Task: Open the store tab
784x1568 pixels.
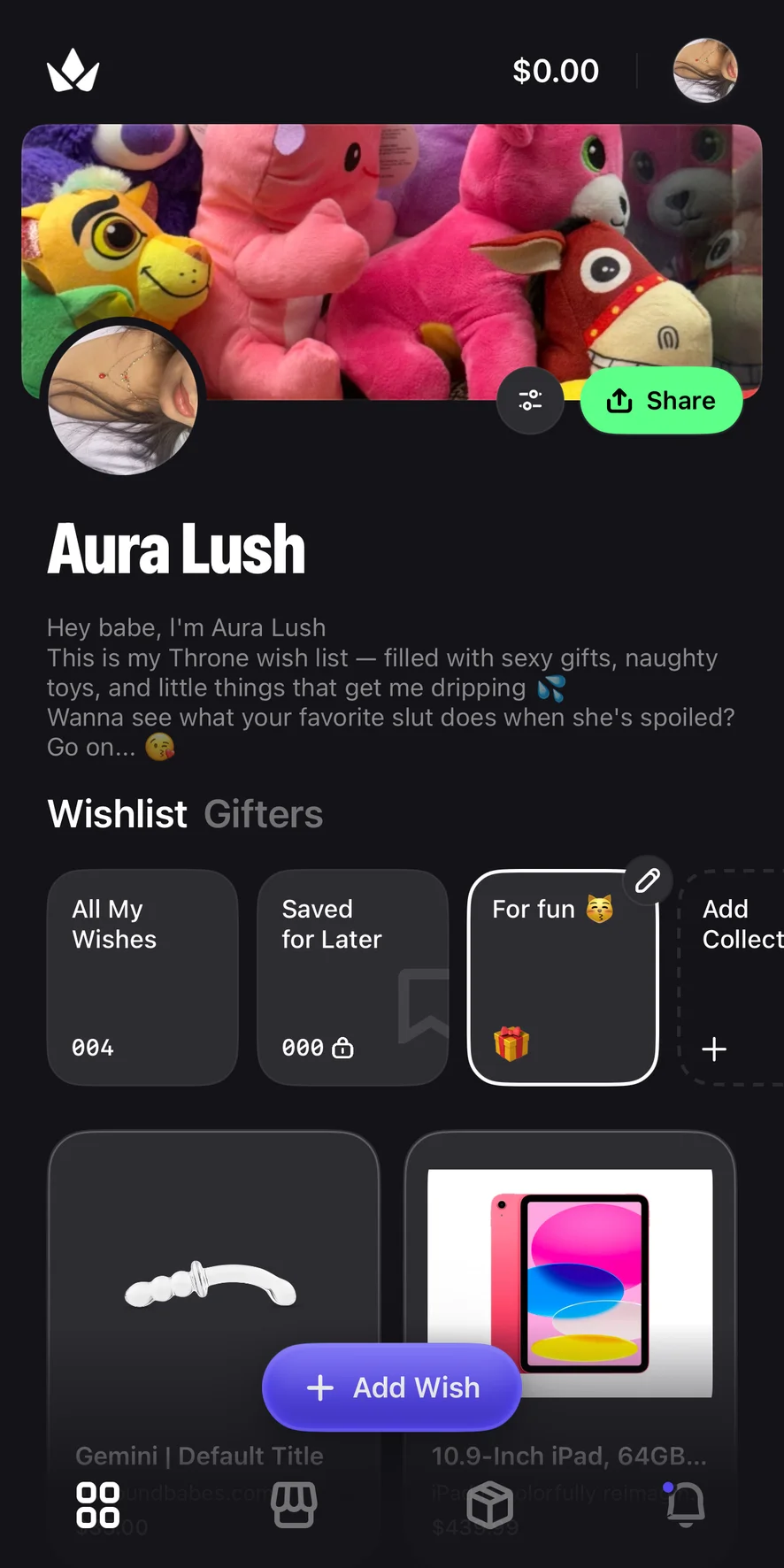Action: (294, 1504)
